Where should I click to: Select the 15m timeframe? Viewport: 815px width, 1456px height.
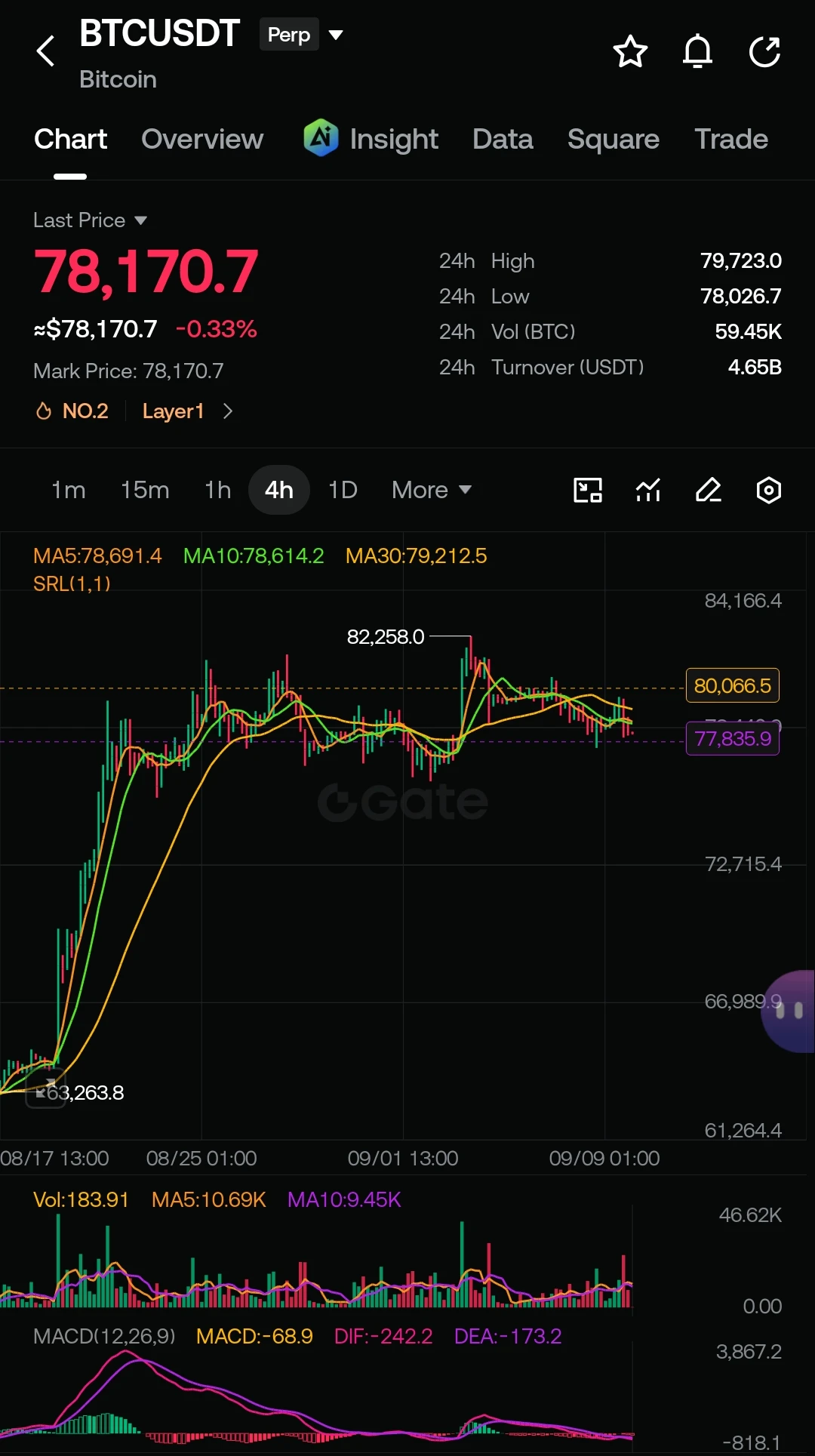[x=145, y=490]
